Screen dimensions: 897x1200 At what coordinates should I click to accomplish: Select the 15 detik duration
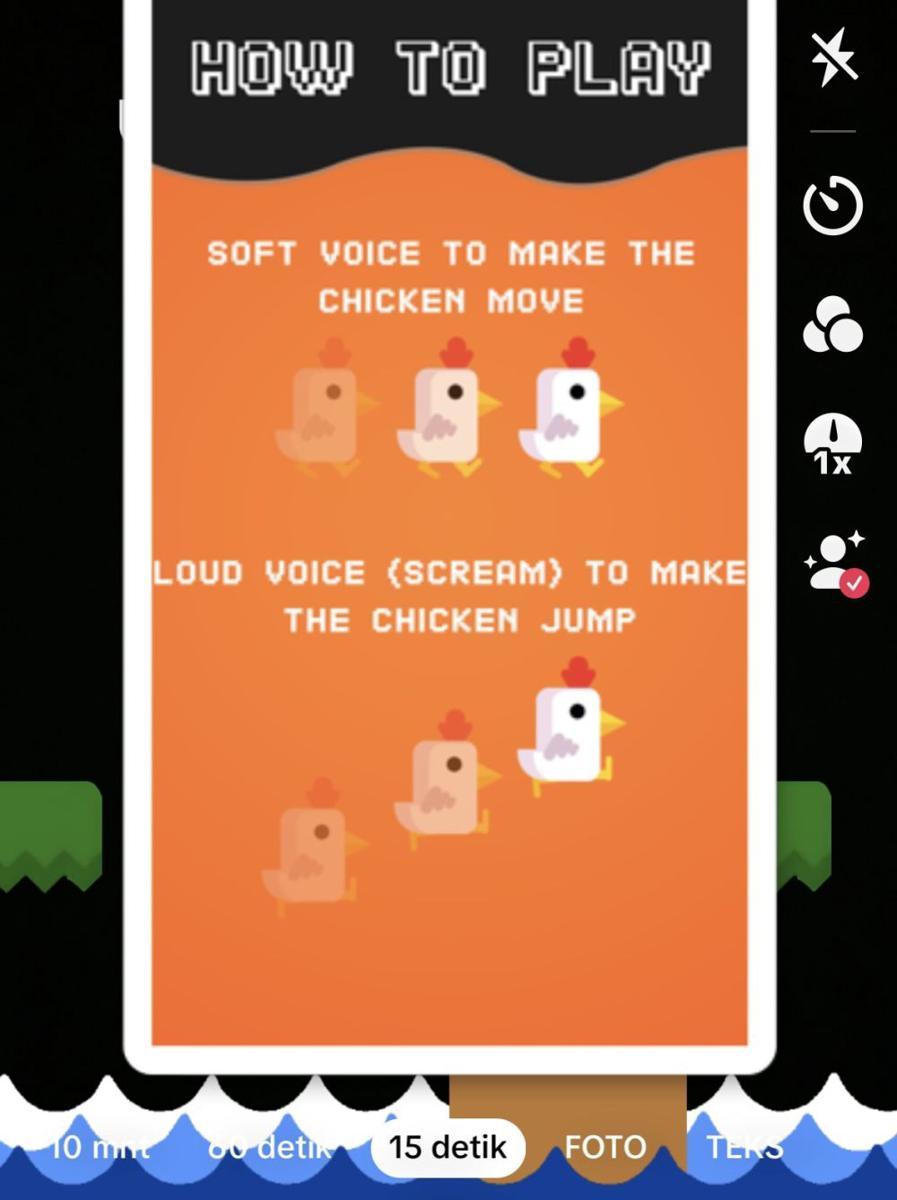(x=448, y=1147)
